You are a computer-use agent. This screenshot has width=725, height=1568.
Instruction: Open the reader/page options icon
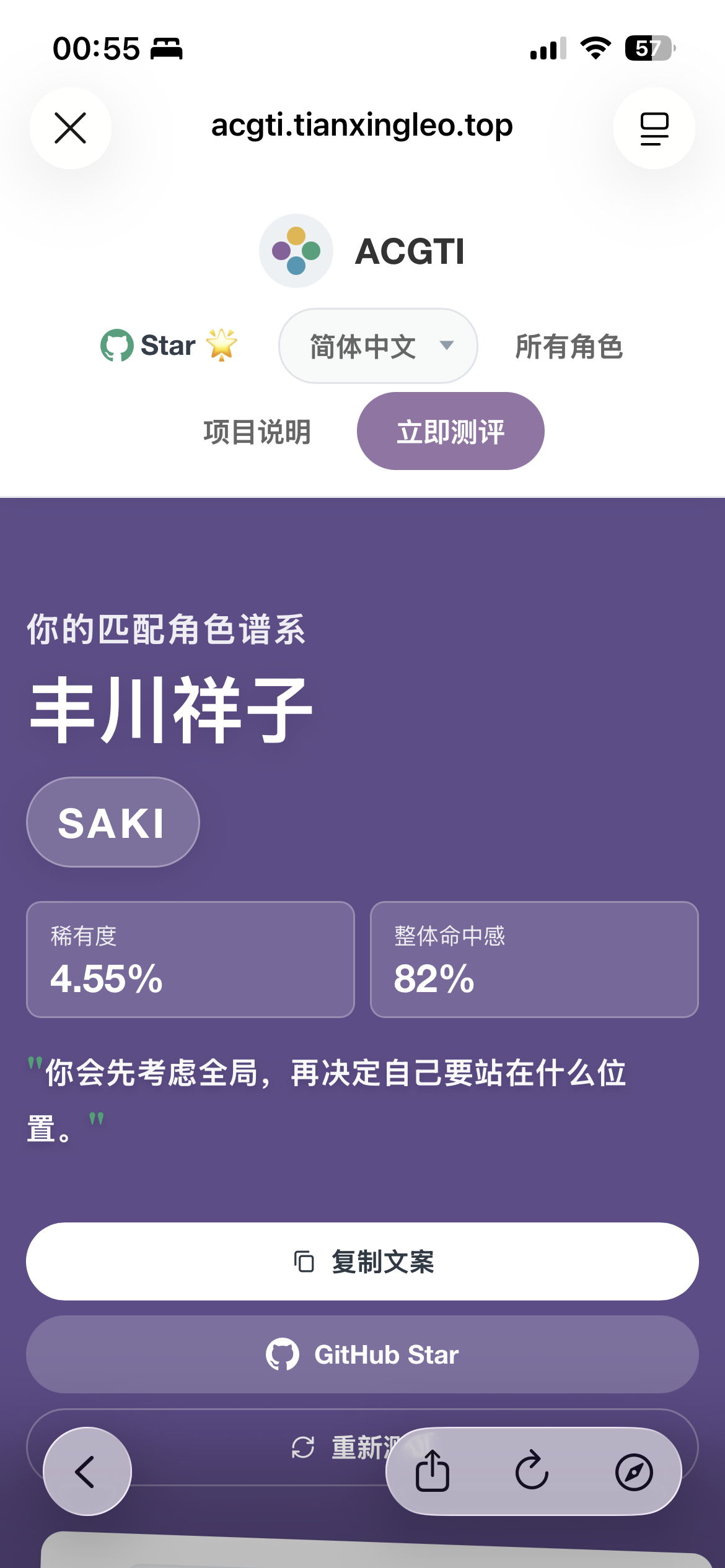point(654,128)
